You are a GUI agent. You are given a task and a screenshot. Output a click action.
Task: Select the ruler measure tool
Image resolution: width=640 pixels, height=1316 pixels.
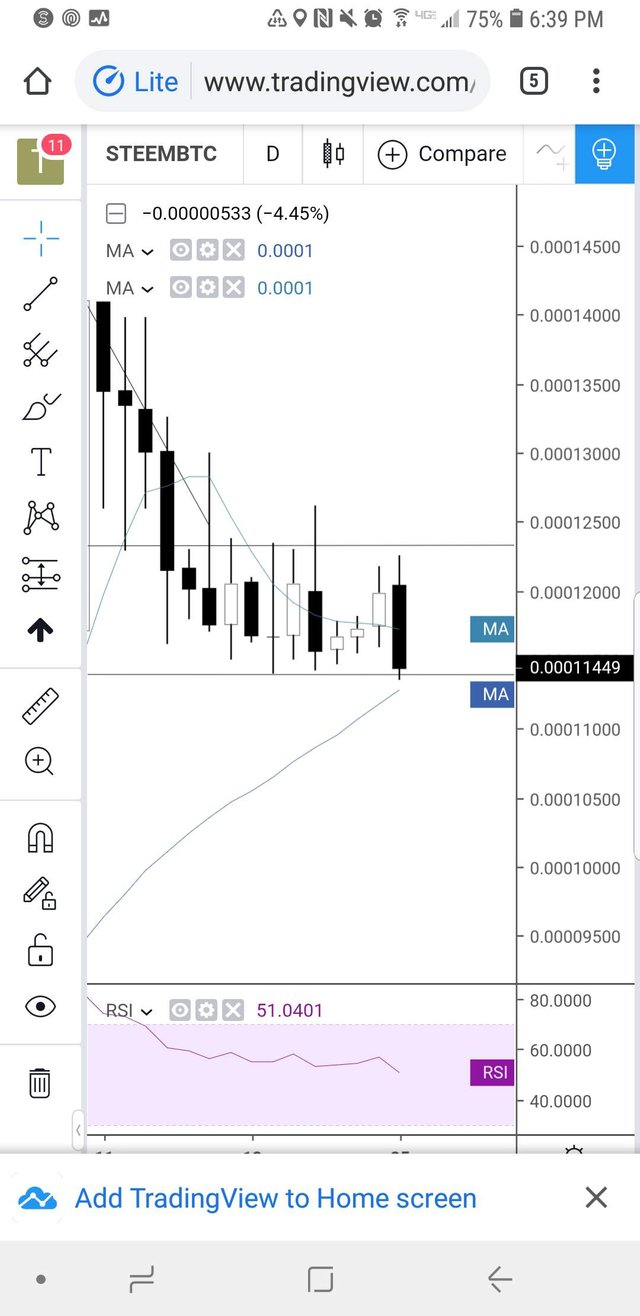[40, 706]
